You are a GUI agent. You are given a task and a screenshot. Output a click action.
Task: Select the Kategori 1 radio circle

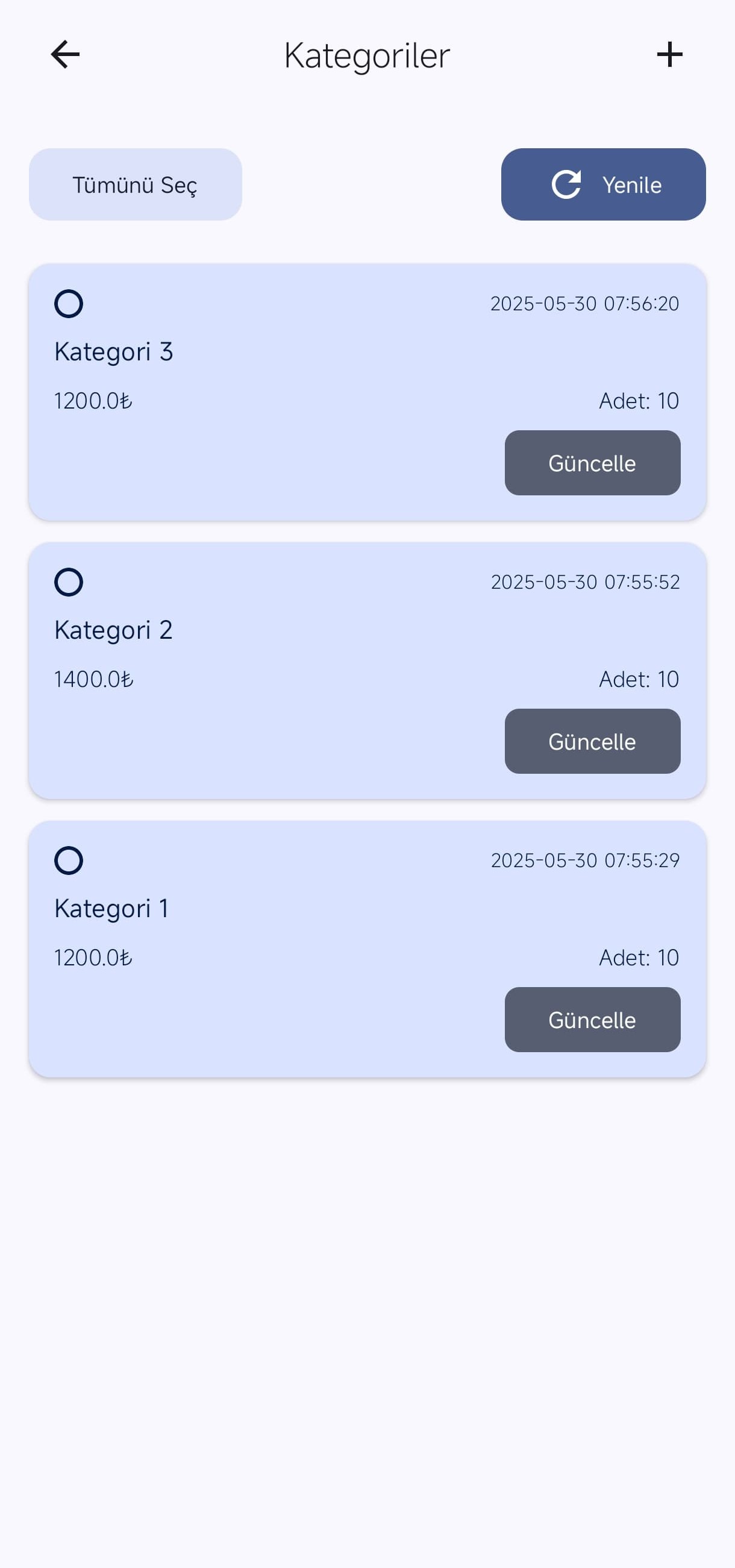coord(69,860)
